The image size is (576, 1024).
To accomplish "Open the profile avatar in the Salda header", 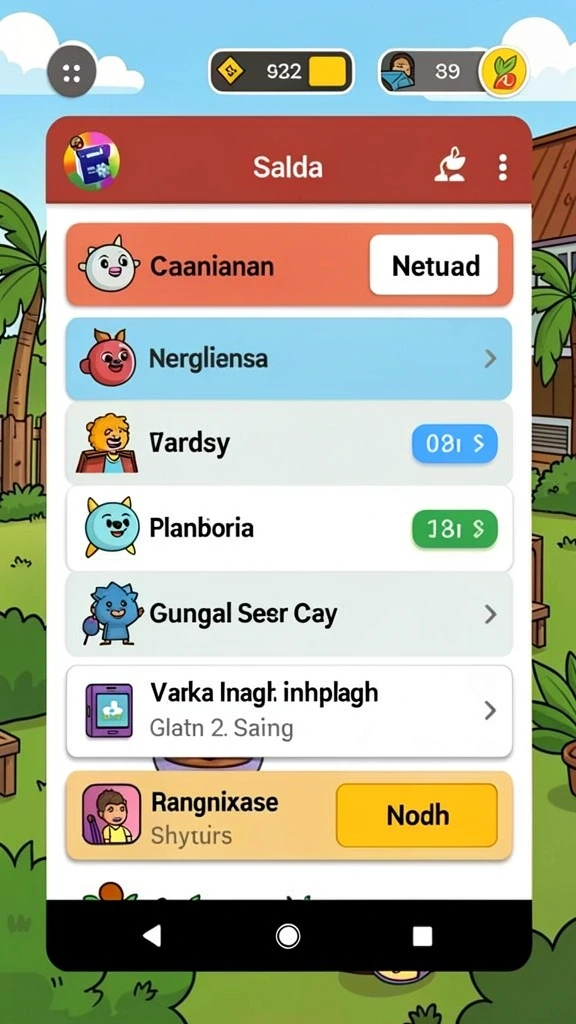I will [91, 161].
